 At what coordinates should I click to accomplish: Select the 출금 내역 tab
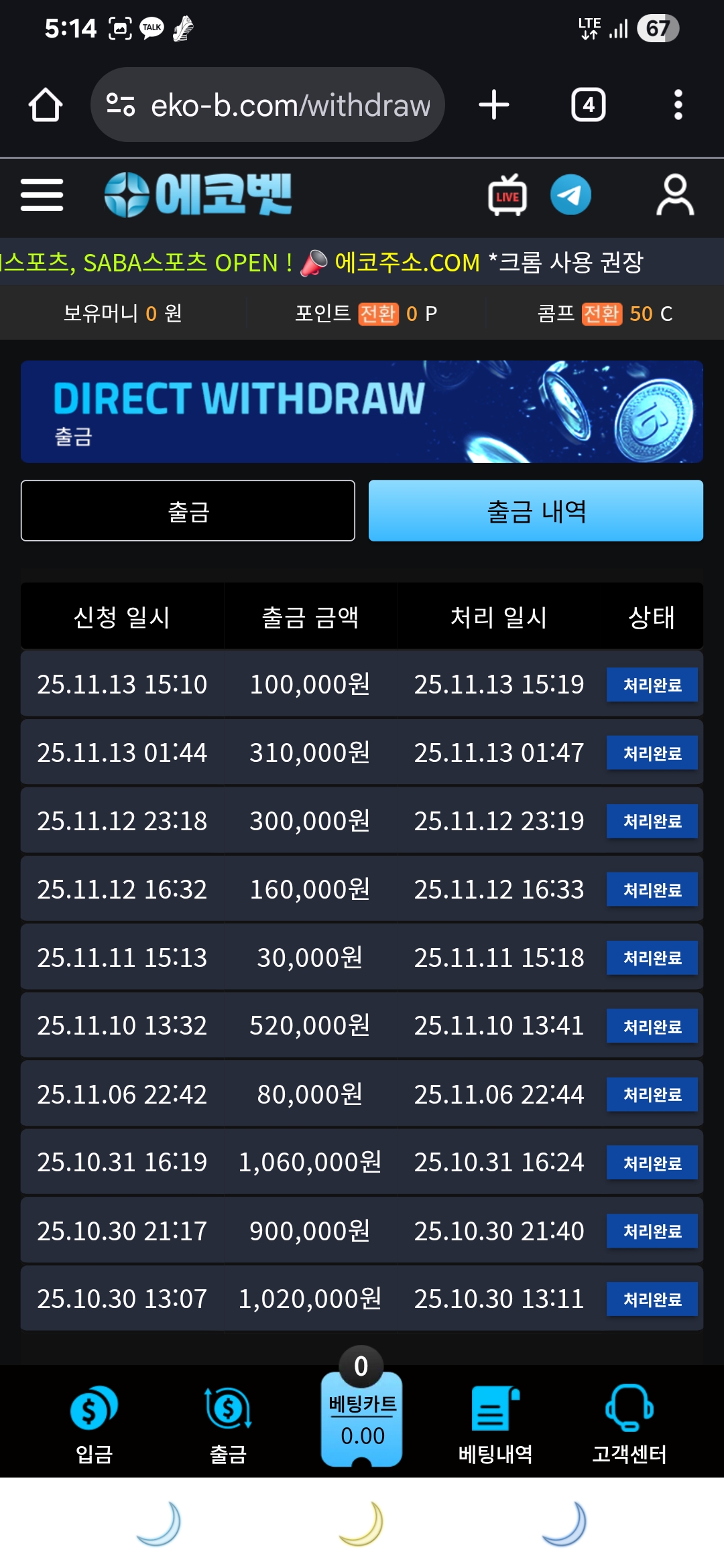pyautogui.click(x=536, y=511)
